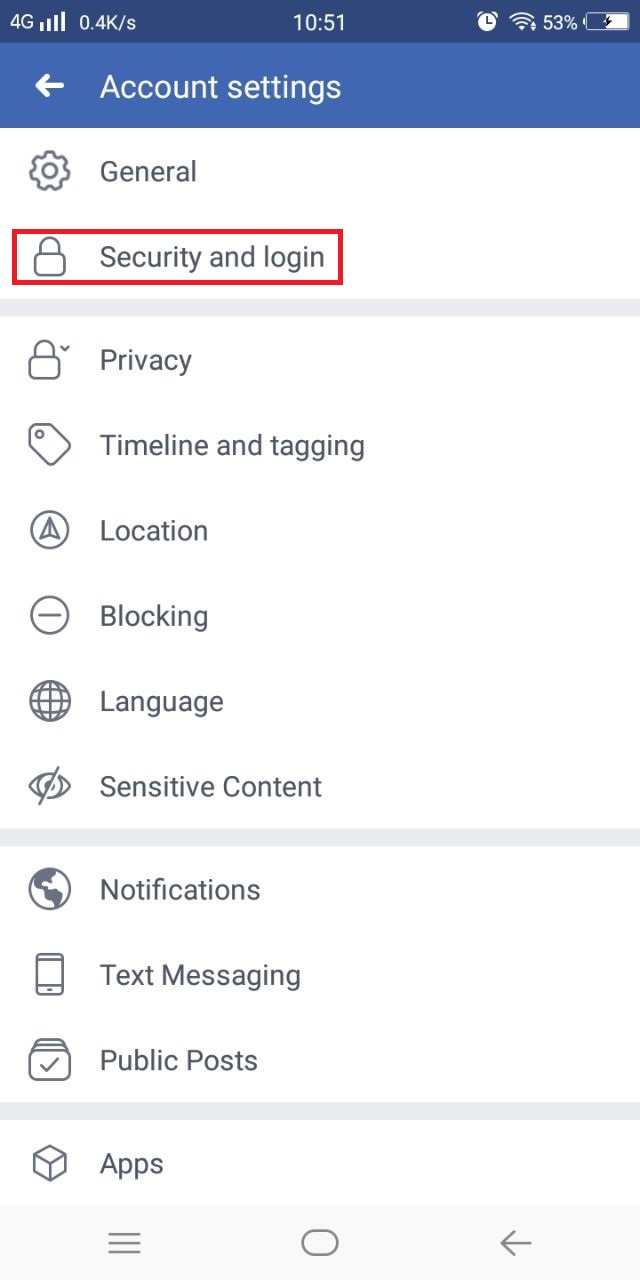Open Language settings
The height and width of the screenshot is (1280, 640).
coord(161,701)
